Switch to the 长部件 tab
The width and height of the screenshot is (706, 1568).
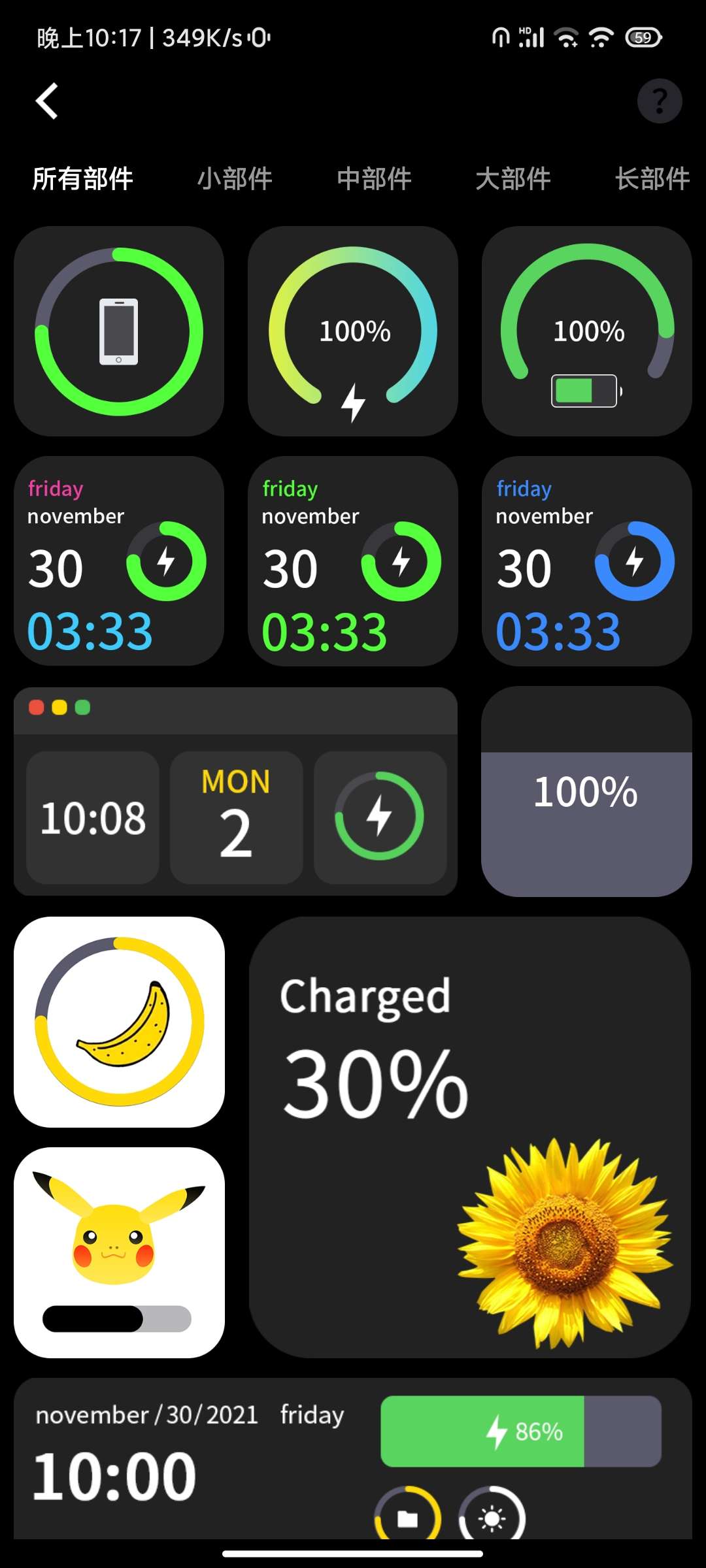click(x=652, y=178)
